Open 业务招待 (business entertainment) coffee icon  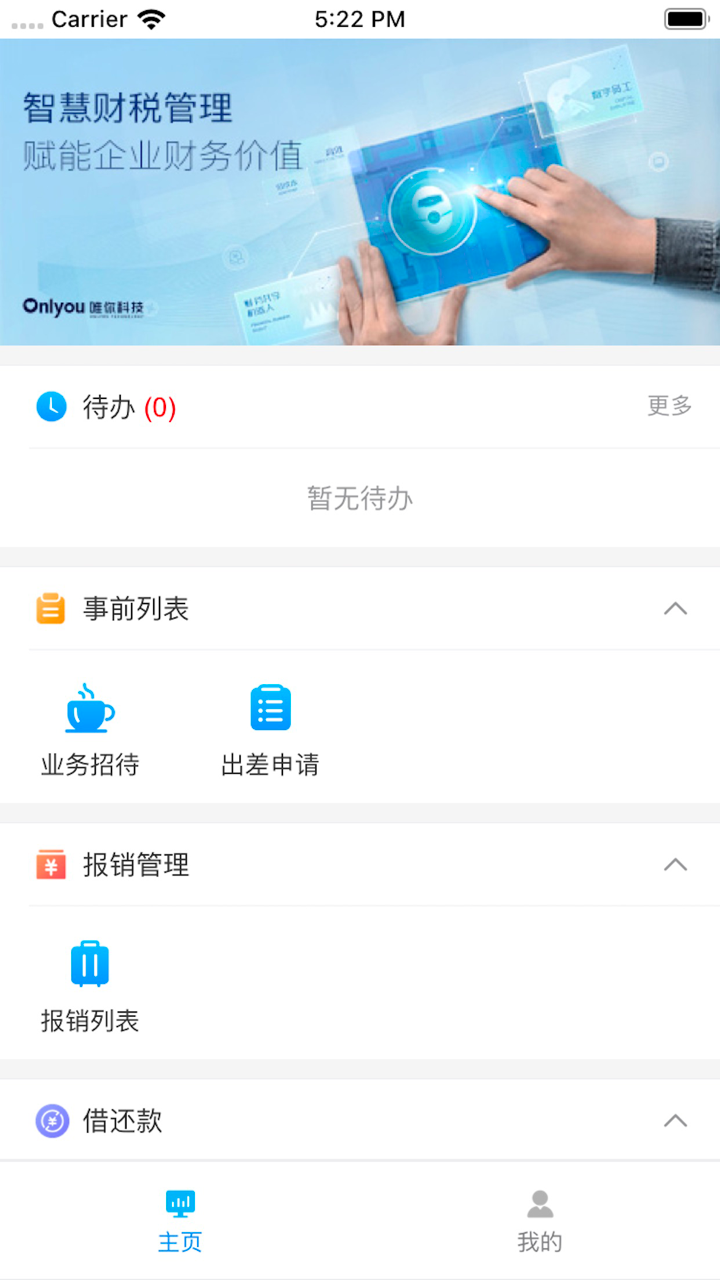coord(88,707)
